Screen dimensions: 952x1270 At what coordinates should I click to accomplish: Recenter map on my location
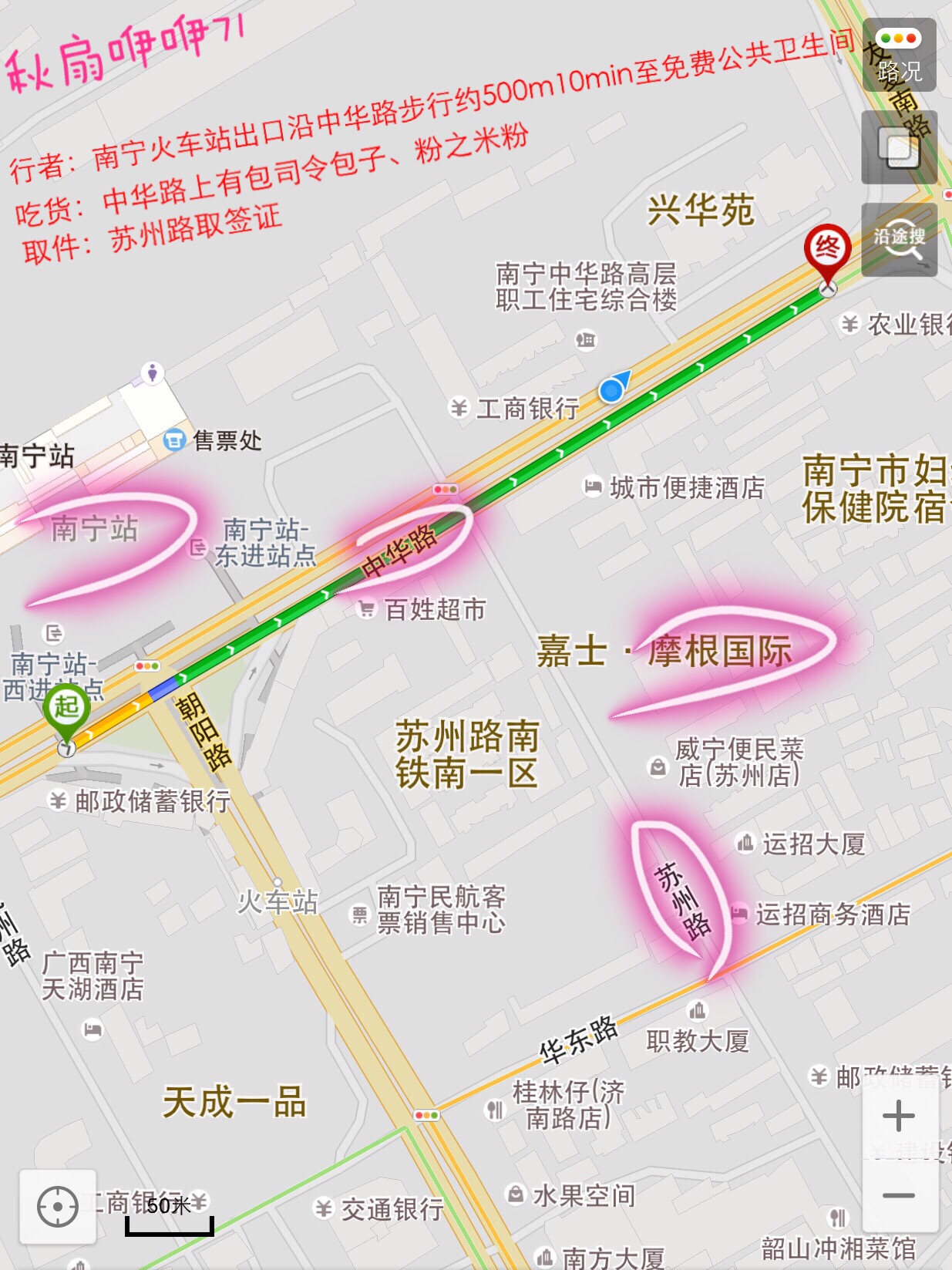click(x=58, y=1207)
